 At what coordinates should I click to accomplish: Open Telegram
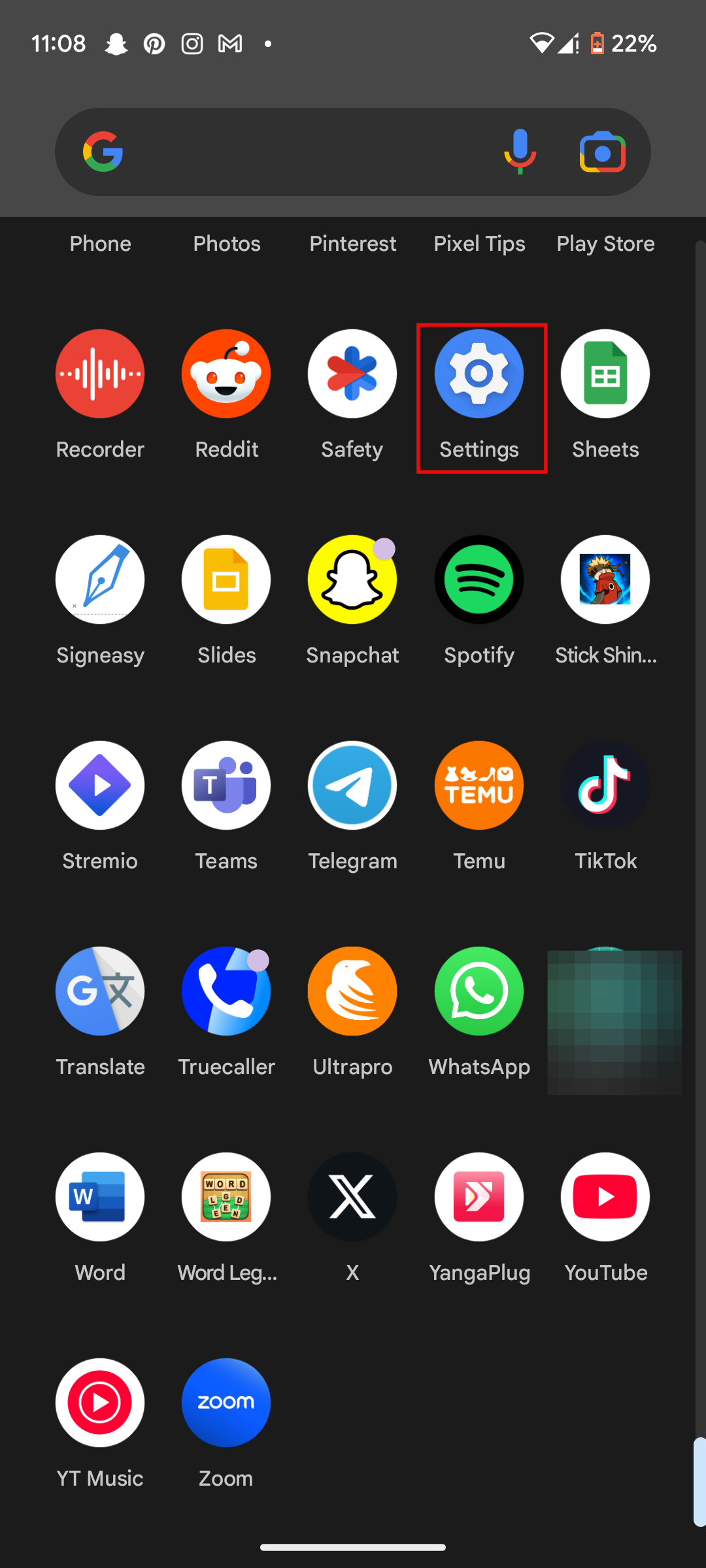[x=352, y=786]
